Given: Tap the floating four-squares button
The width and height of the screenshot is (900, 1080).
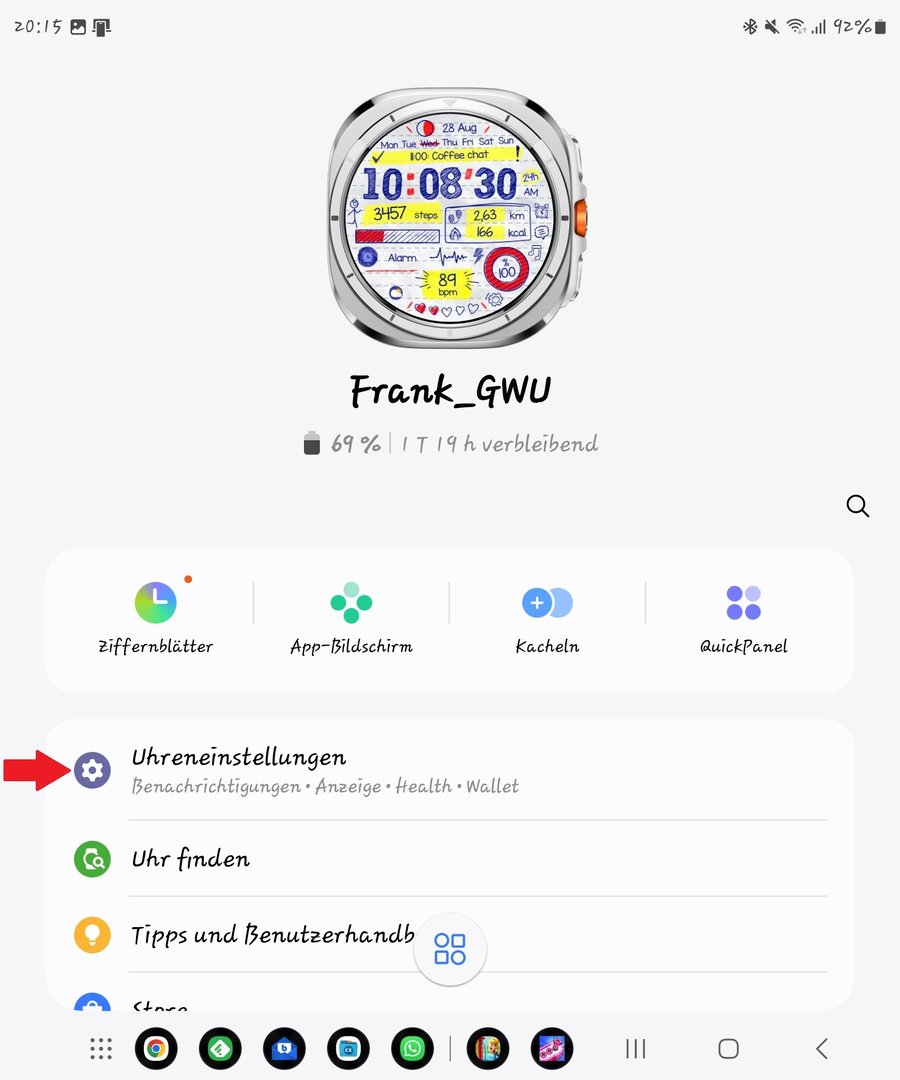Looking at the screenshot, I should pyautogui.click(x=450, y=949).
